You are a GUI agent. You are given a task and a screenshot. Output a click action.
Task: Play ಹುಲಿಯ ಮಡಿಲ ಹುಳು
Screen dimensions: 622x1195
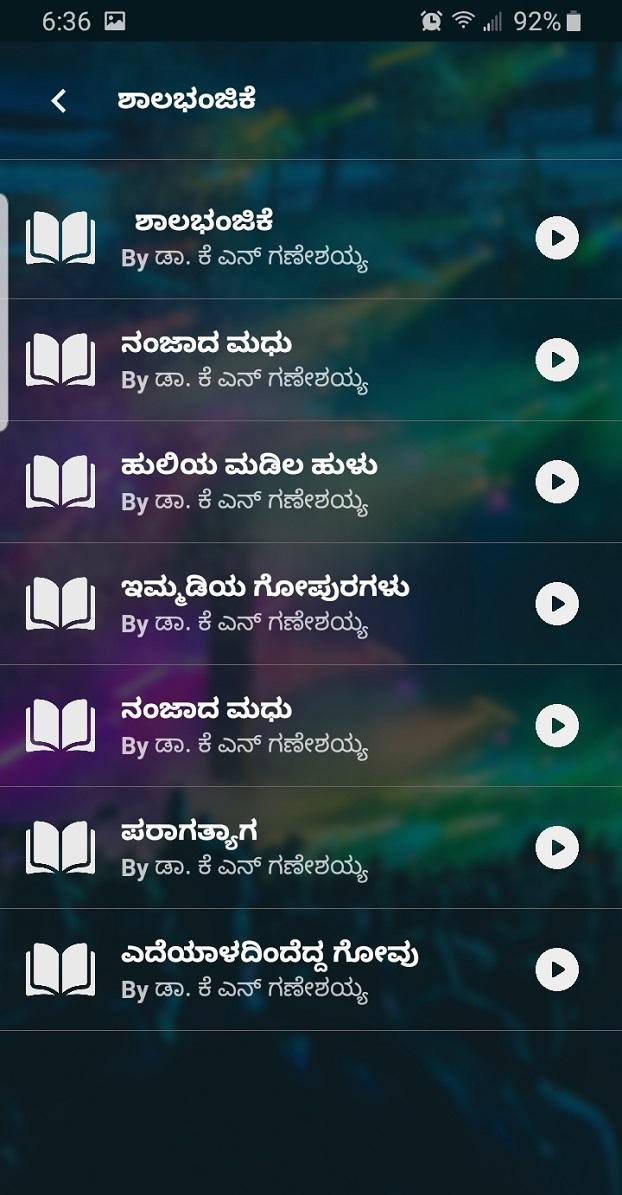(557, 482)
